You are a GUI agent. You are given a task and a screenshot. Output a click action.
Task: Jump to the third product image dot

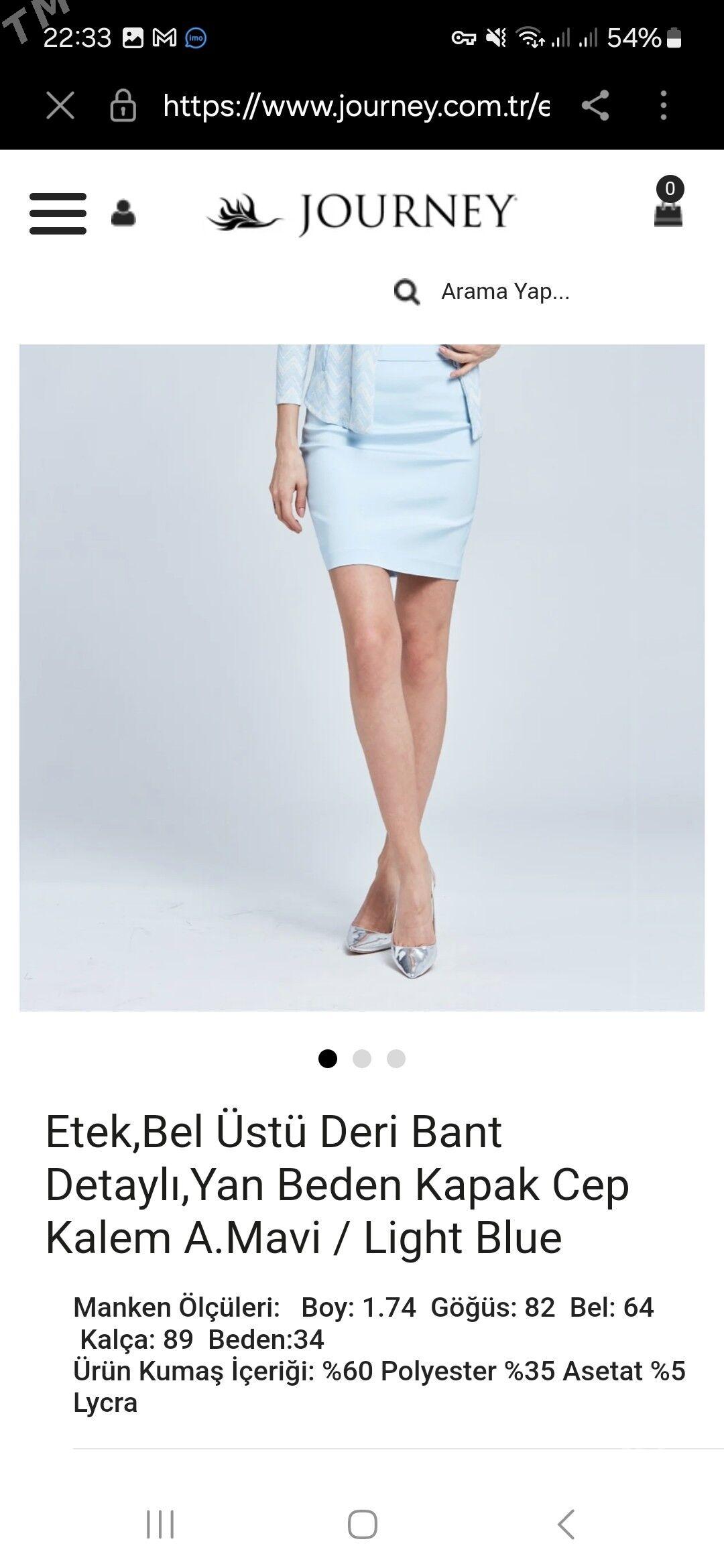(396, 1059)
